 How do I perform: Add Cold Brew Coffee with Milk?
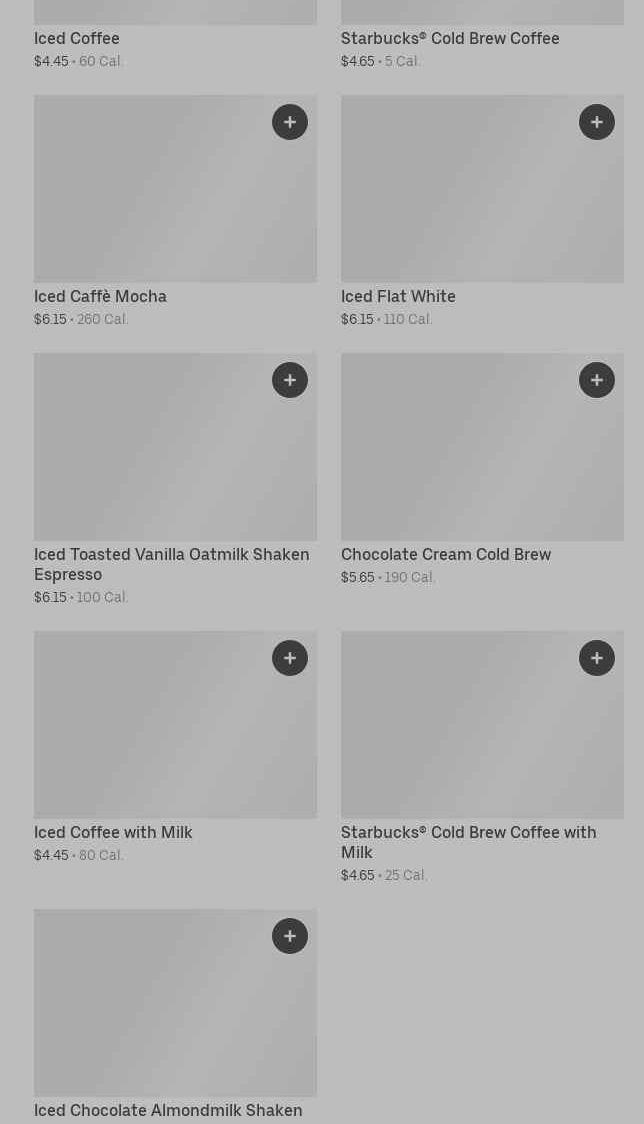click(x=597, y=658)
